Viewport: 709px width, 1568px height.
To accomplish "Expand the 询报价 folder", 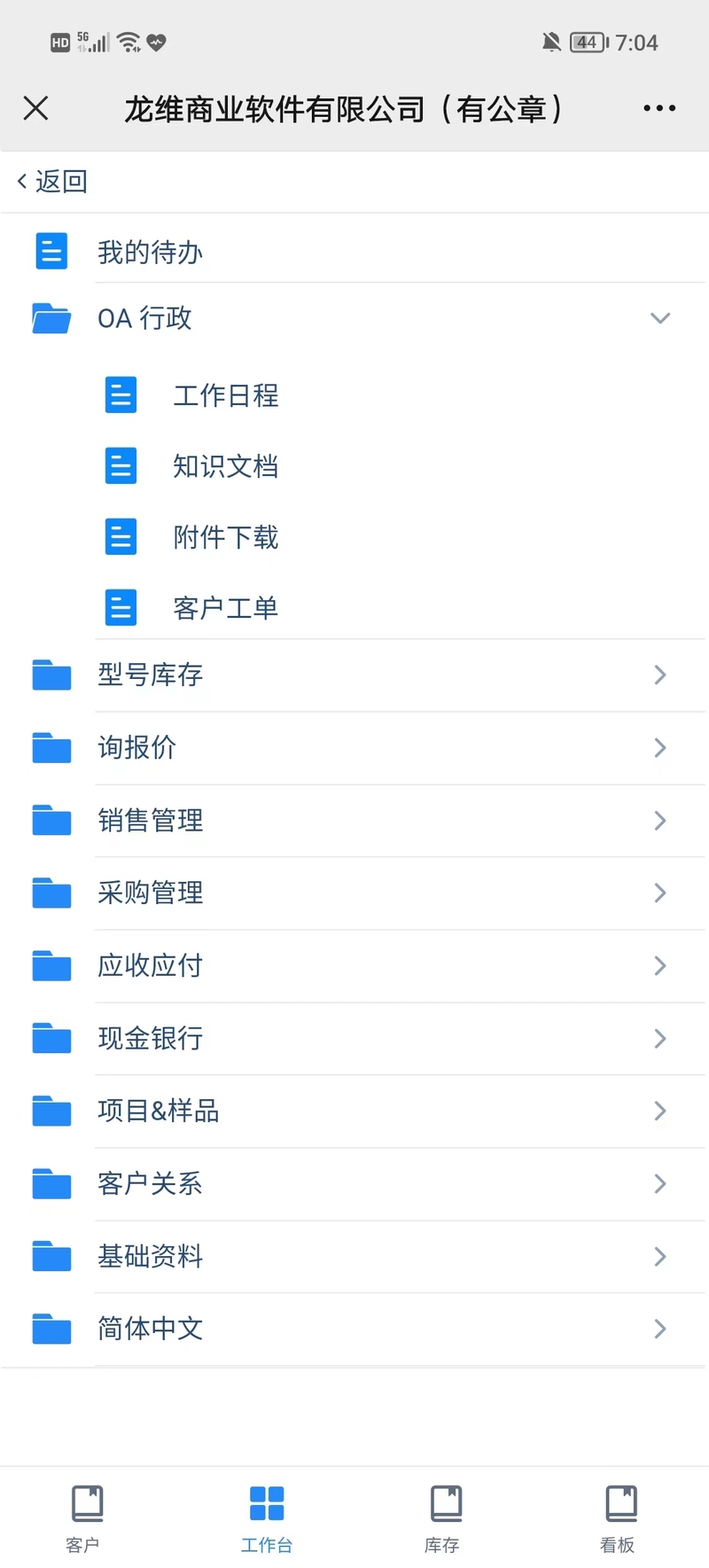I will coord(354,748).
